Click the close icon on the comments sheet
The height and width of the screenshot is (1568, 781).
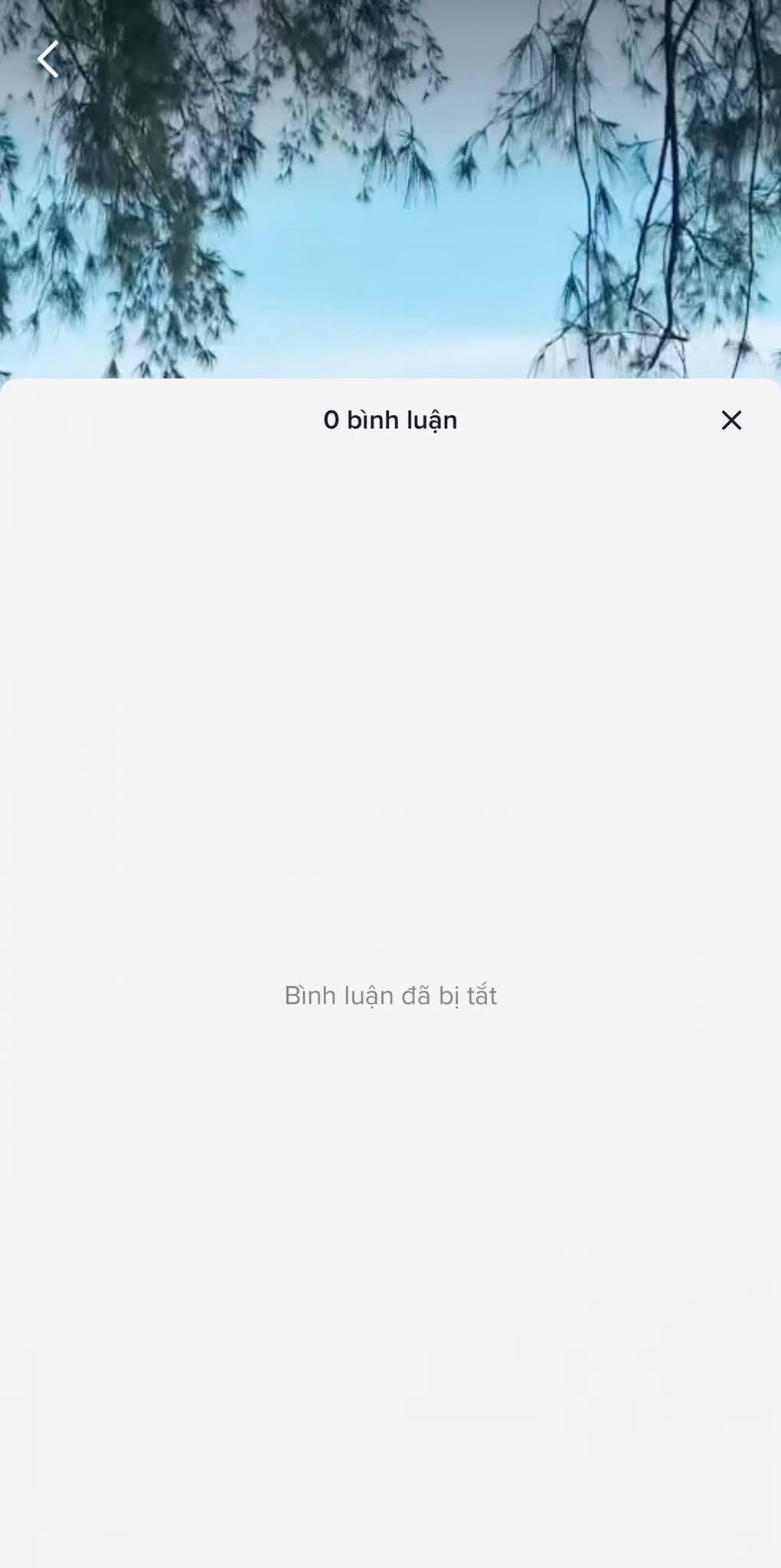(x=730, y=420)
